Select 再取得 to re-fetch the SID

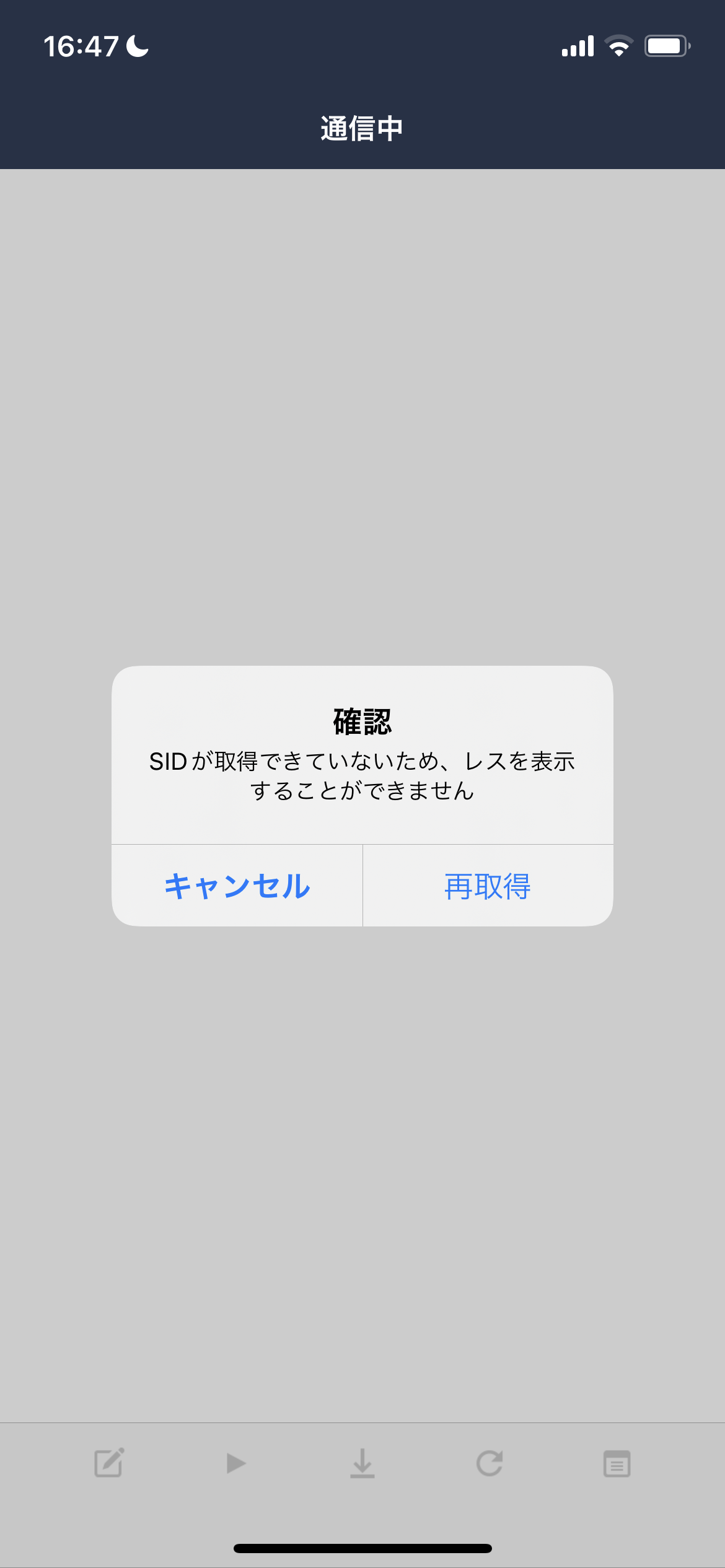(x=488, y=886)
